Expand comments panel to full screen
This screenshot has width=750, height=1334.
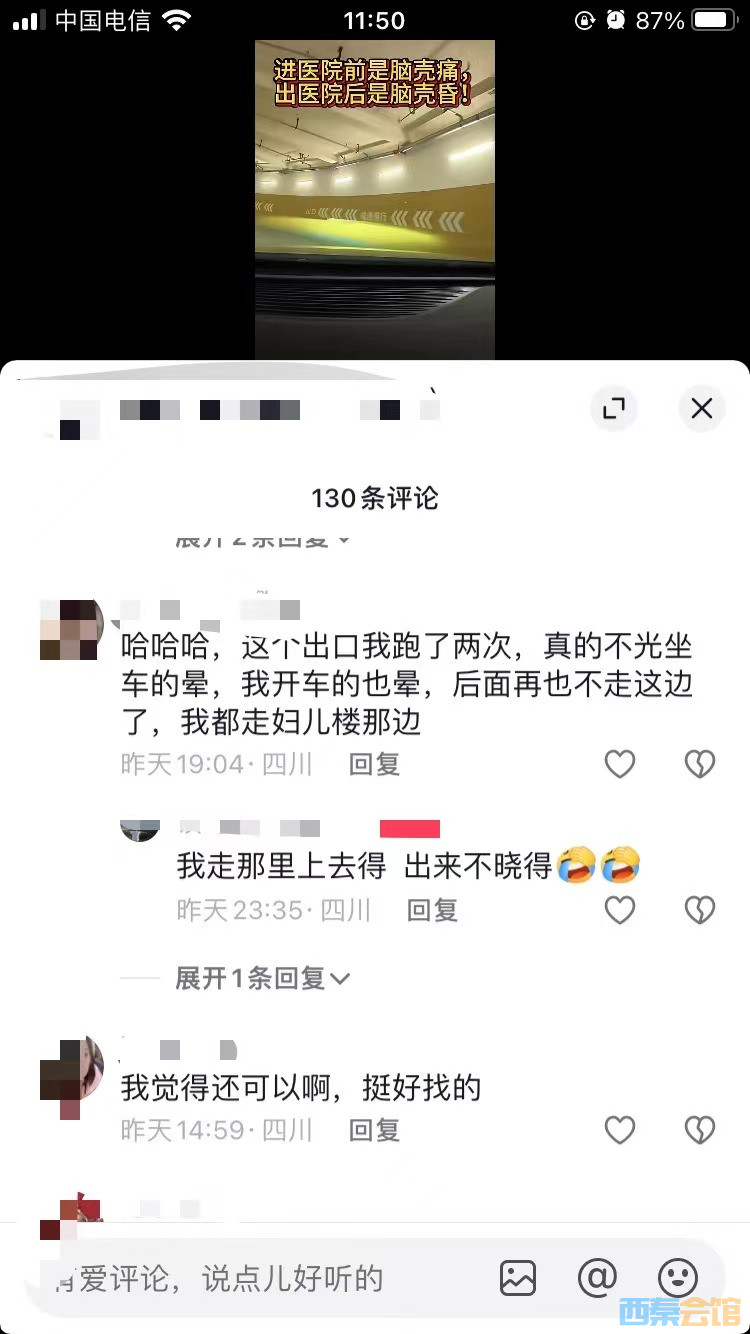pyautogui.click(x=614, y=408)
